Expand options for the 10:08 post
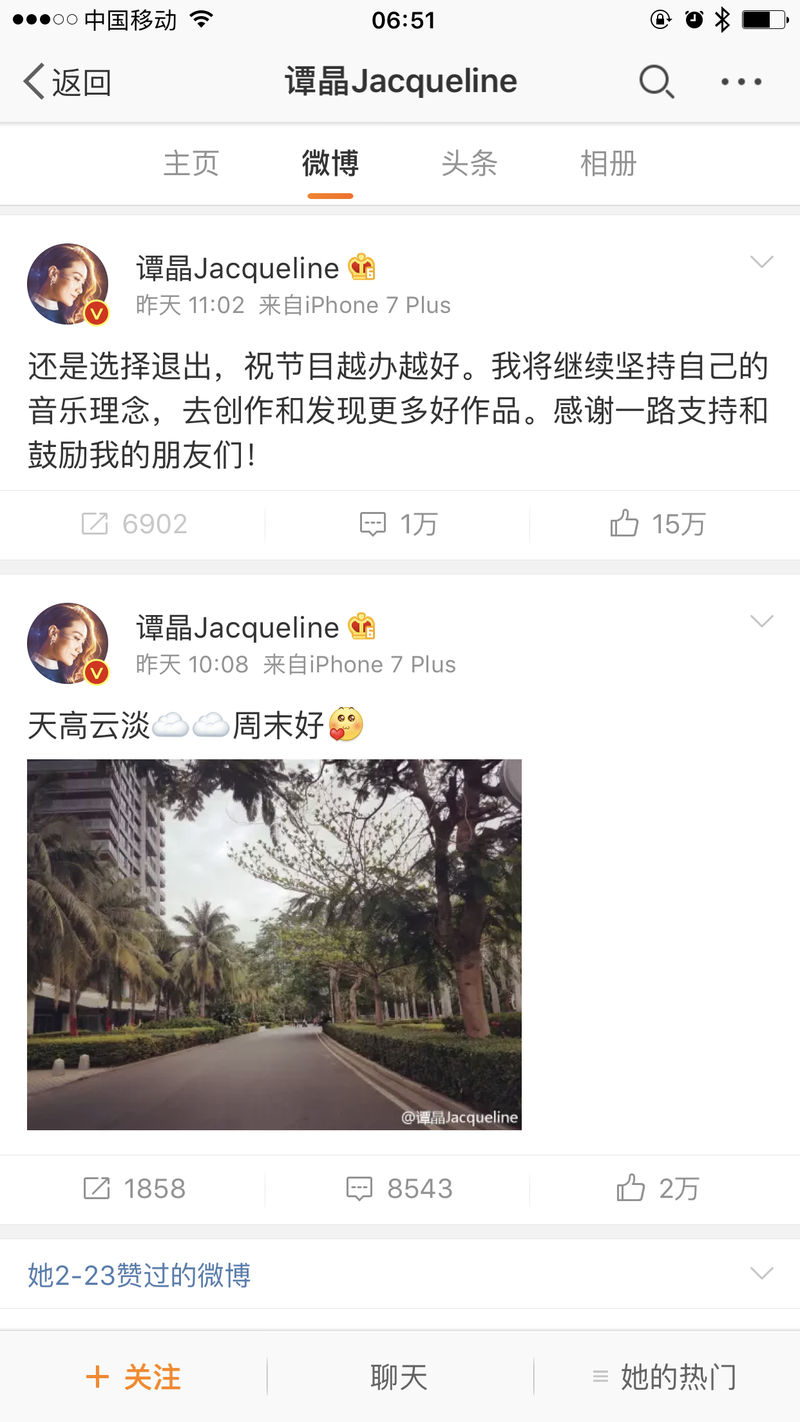Viewport: 800px width, 1422px height. tap(762, 622)
